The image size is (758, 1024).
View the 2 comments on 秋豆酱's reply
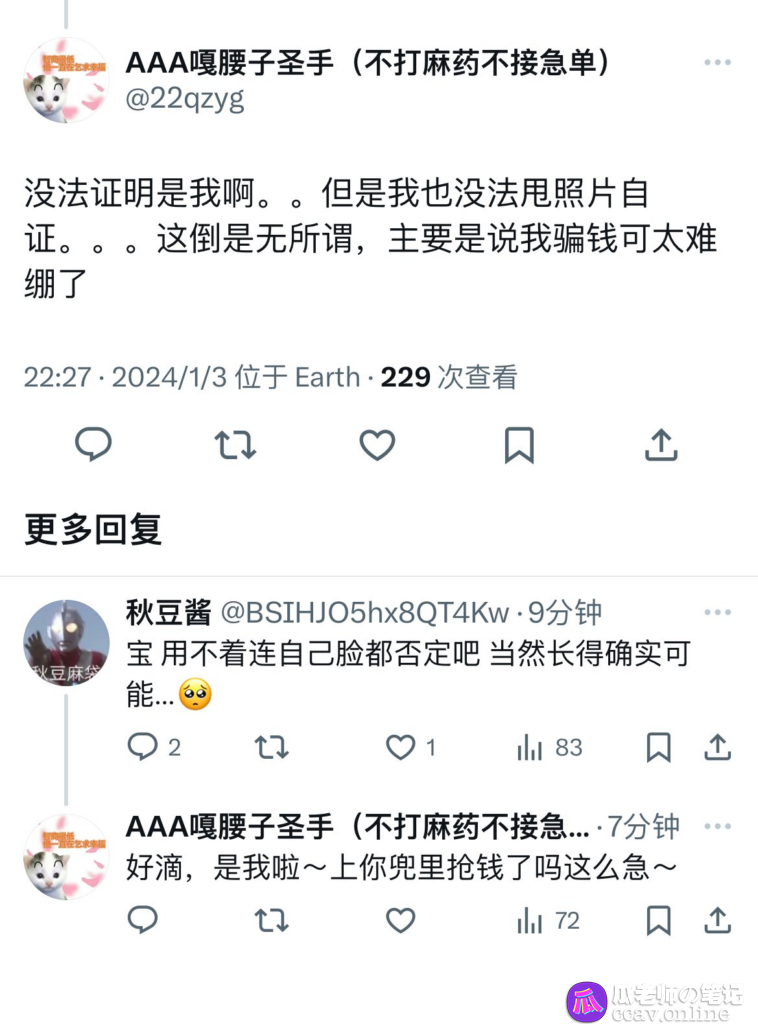(x=153, y=747)
